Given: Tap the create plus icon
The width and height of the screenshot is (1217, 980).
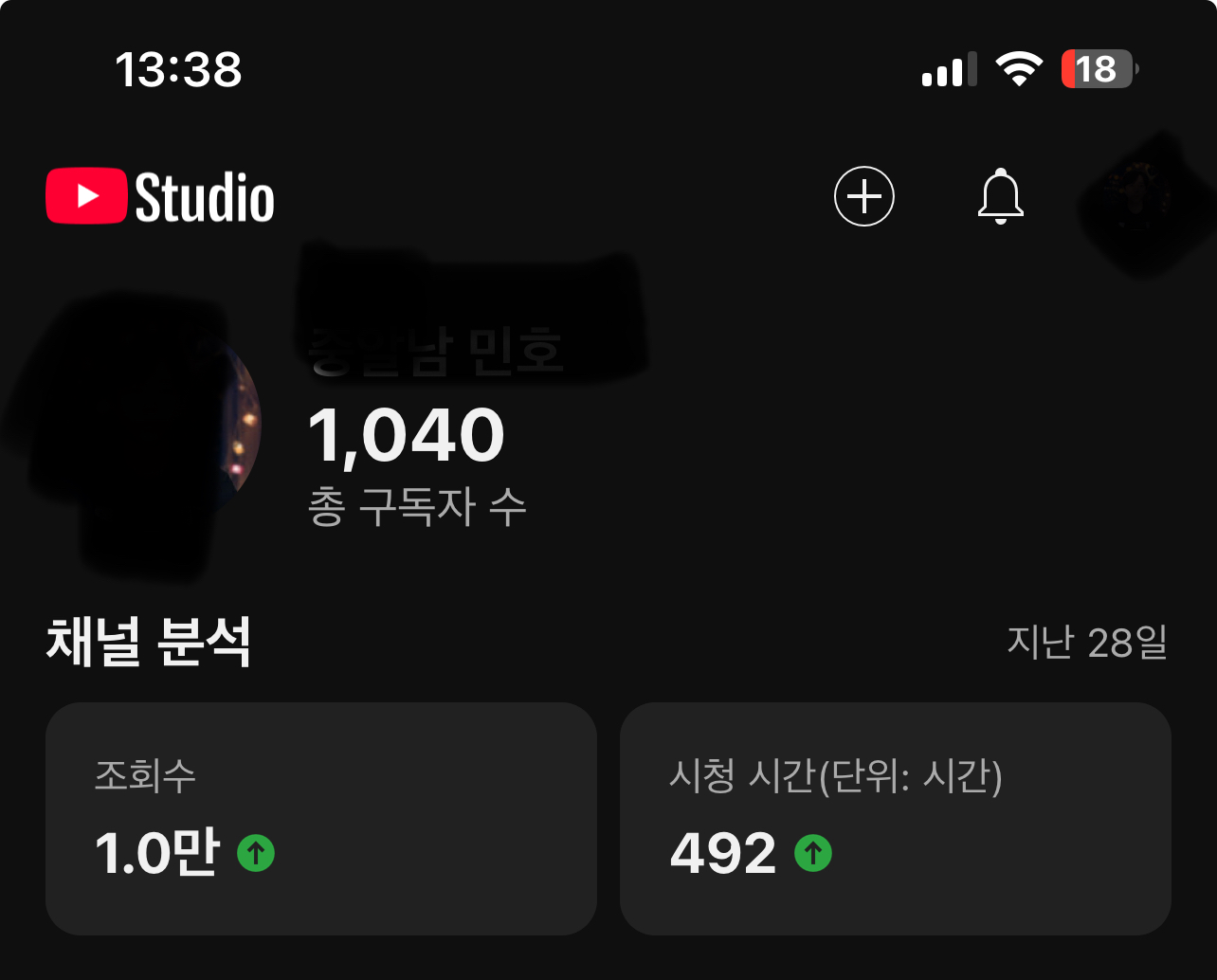Looking at the screenshot, I should [863, 196].
